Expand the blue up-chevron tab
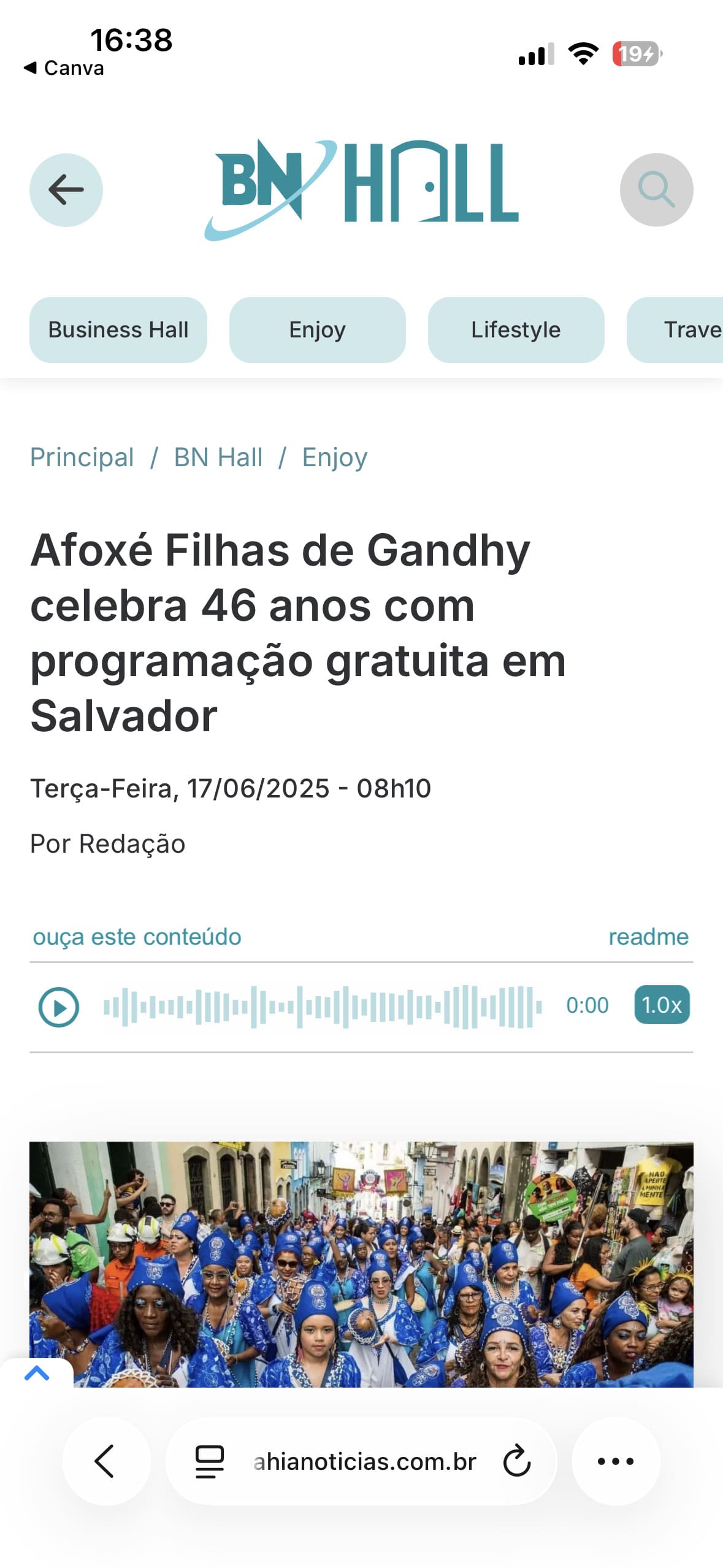This screenshot has width=723, height=1568. 37,1373
